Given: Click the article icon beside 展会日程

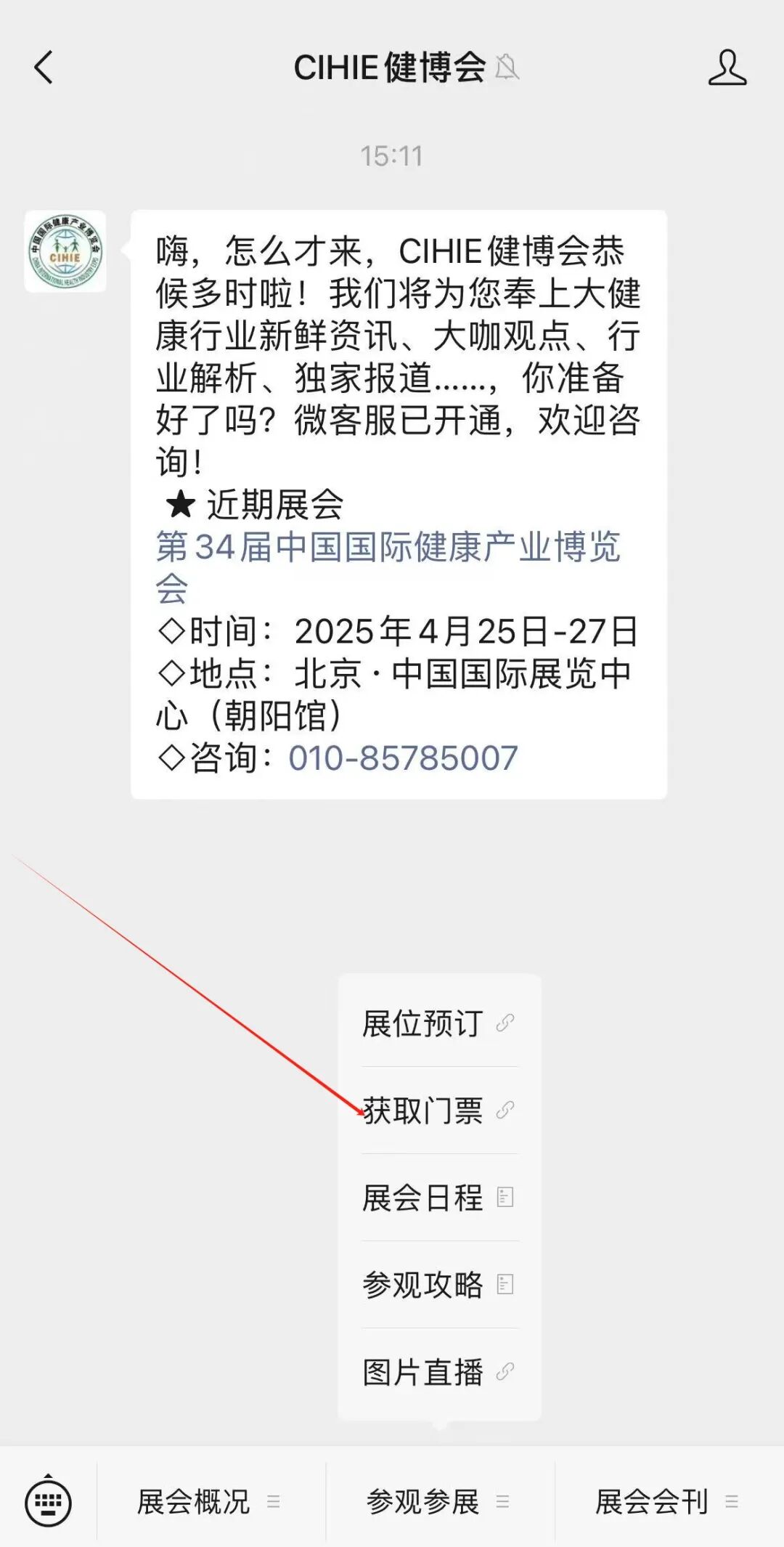Looking at the screenshot, I should [506, 1198].
